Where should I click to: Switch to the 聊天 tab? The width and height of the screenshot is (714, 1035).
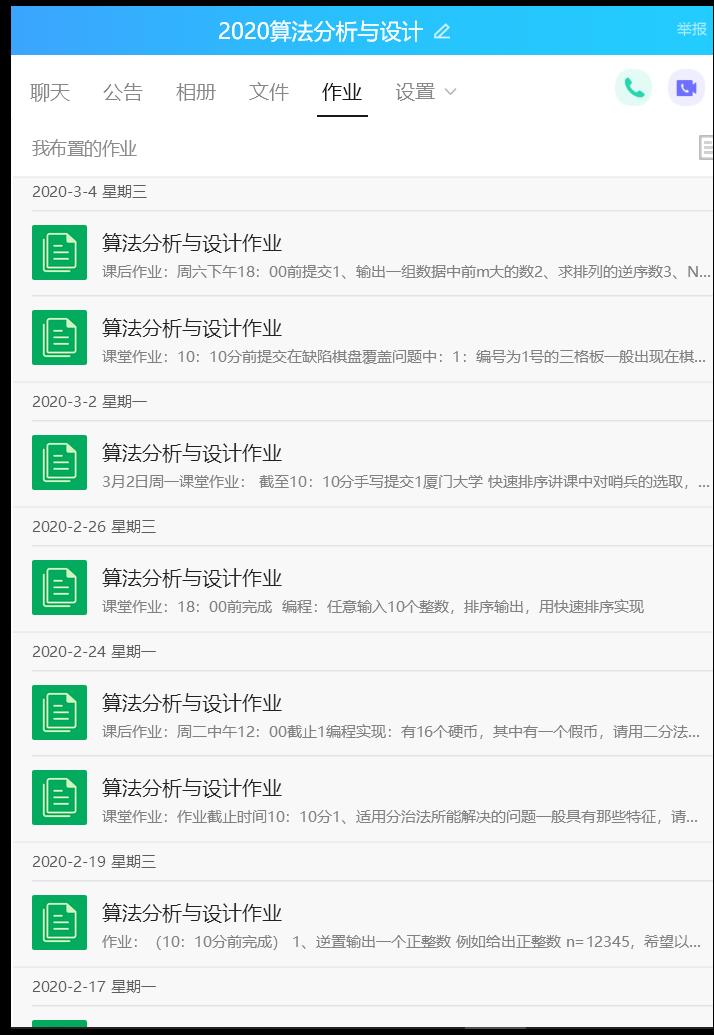pos(50,93)
